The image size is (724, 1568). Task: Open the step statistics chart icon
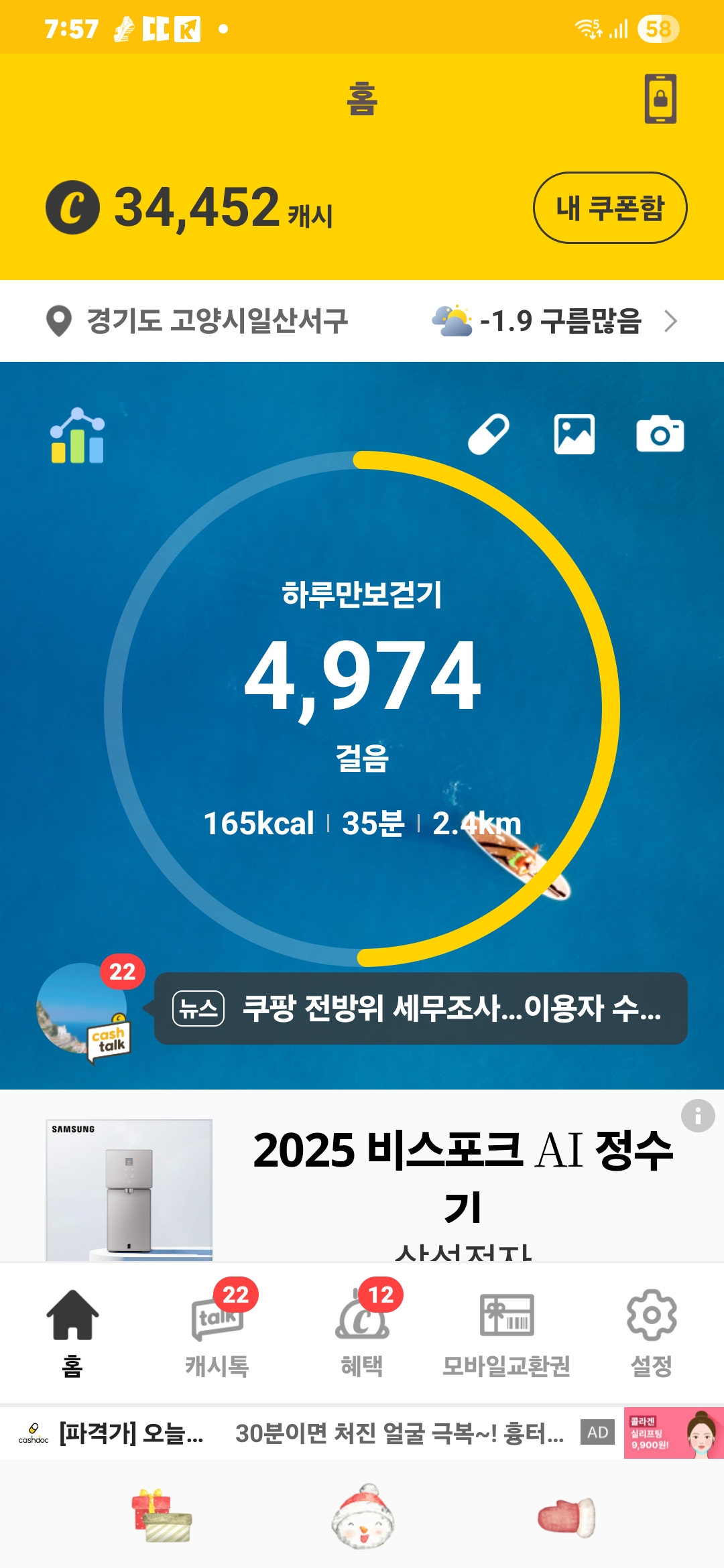(x=78, y=436)
